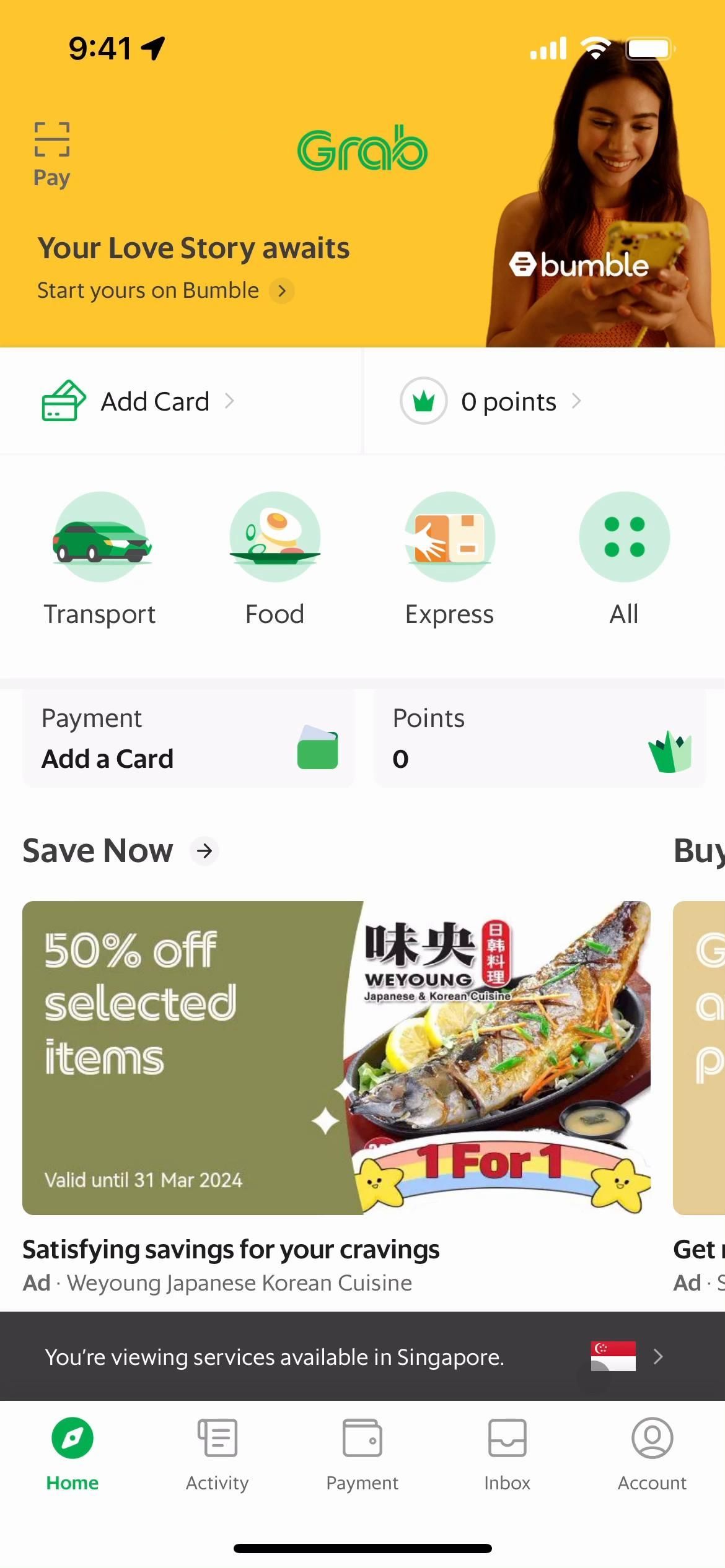Switch to the Activity tab
Image resolution: width=725 pixels, height=1568 pixels.
(x=217, y=1453)
